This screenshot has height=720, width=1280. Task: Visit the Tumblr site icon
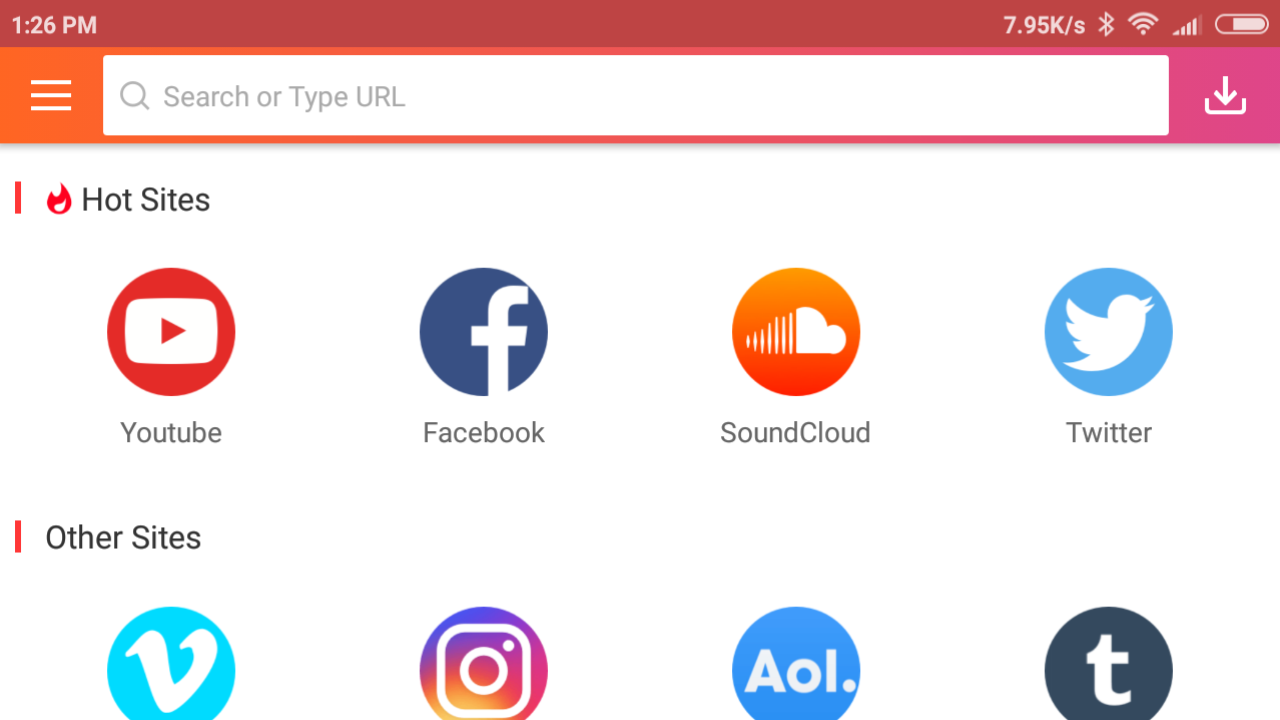pos(1108,667)
